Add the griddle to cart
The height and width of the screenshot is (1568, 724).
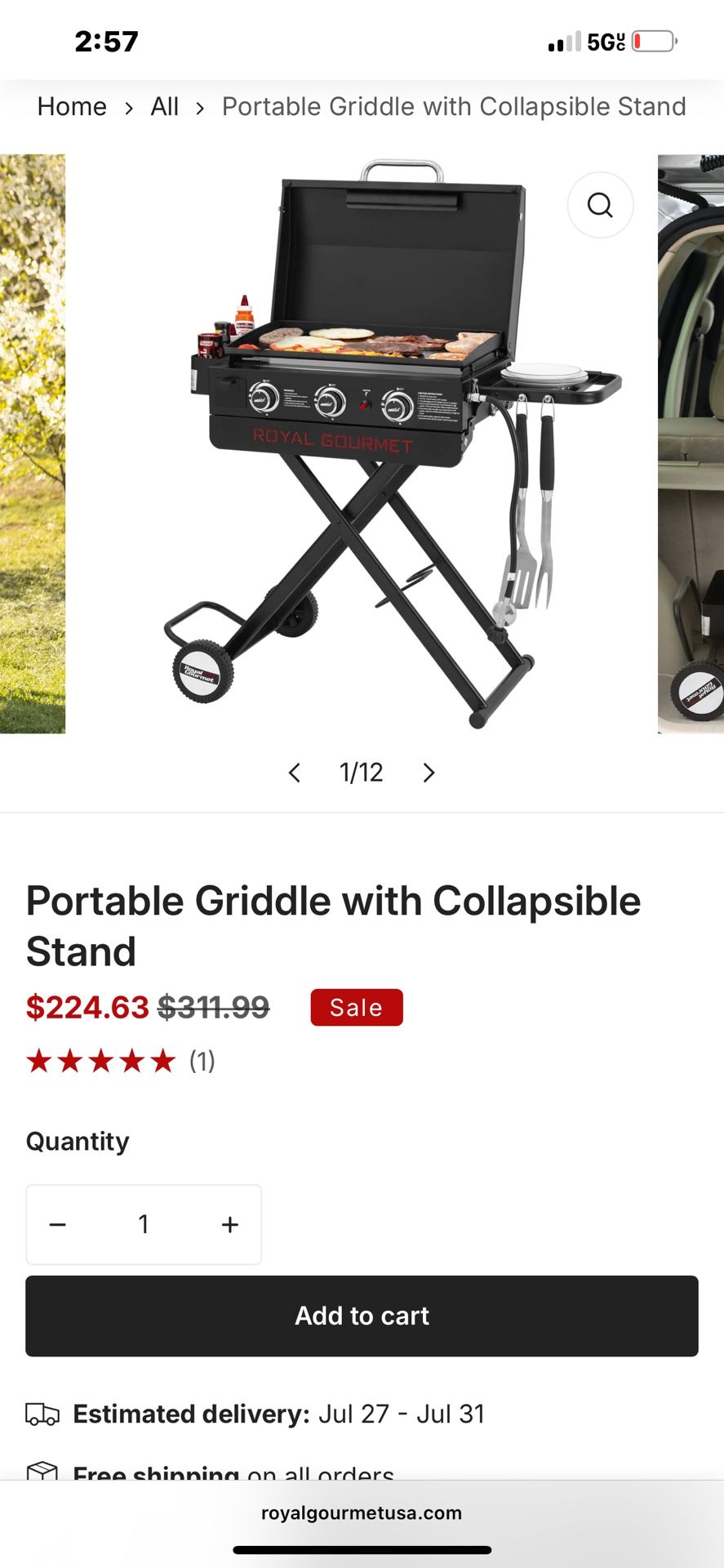pyautogui.click(x=362, y=1316)
